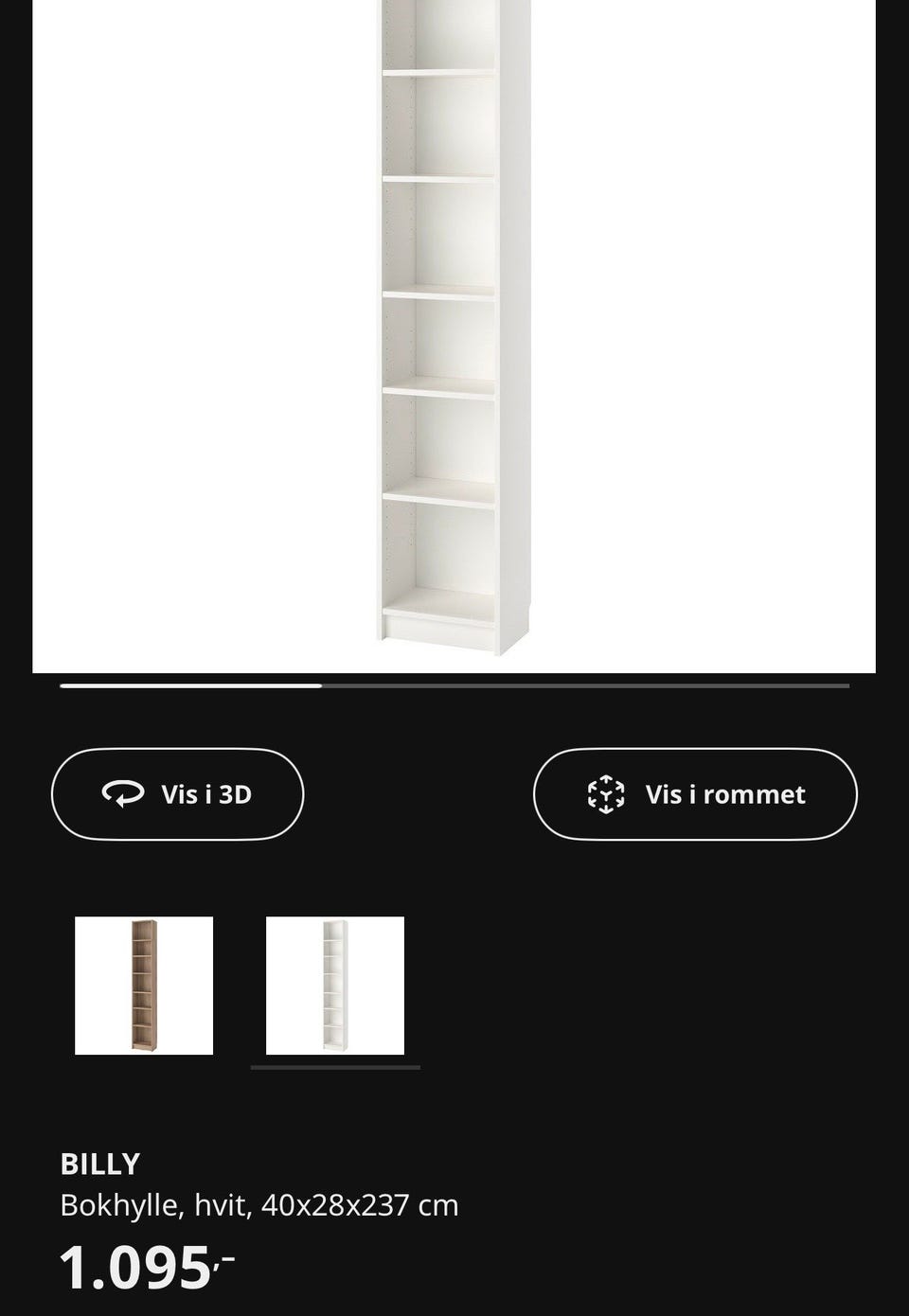Click the oak bookcase thumbnail image
This screenshot has width=909, height=1316.
pyautogui.click(x=143, y=983)
